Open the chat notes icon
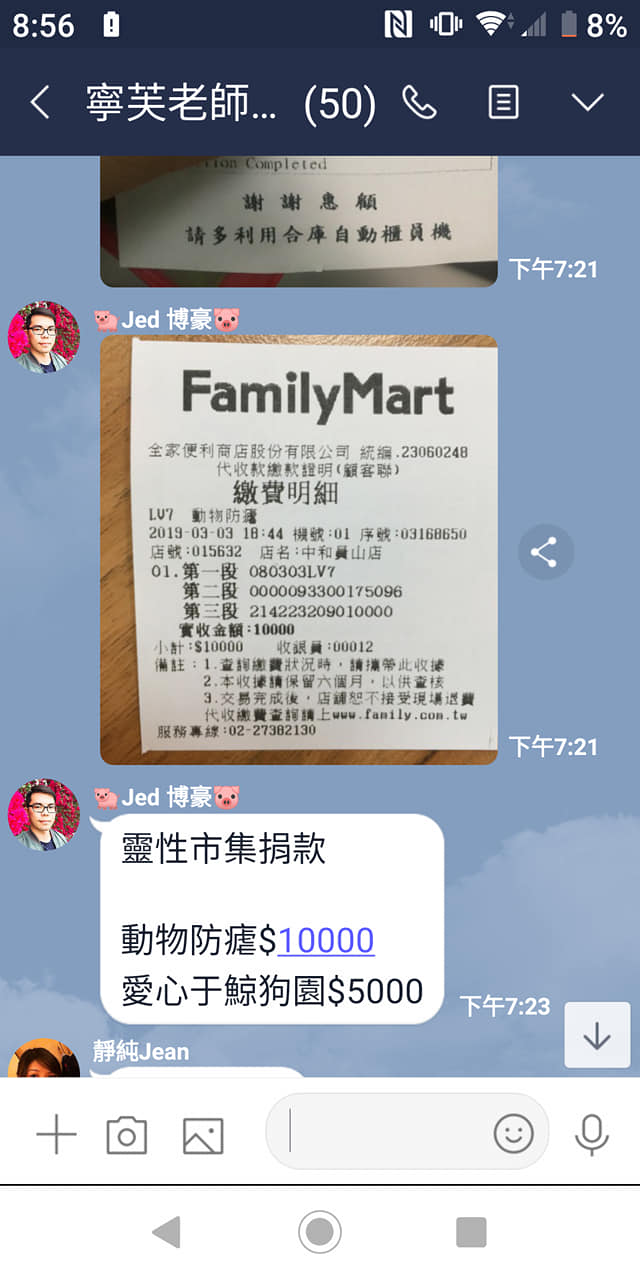The height and width of the screenshot is (1280, 640). [x=503, y=102]
